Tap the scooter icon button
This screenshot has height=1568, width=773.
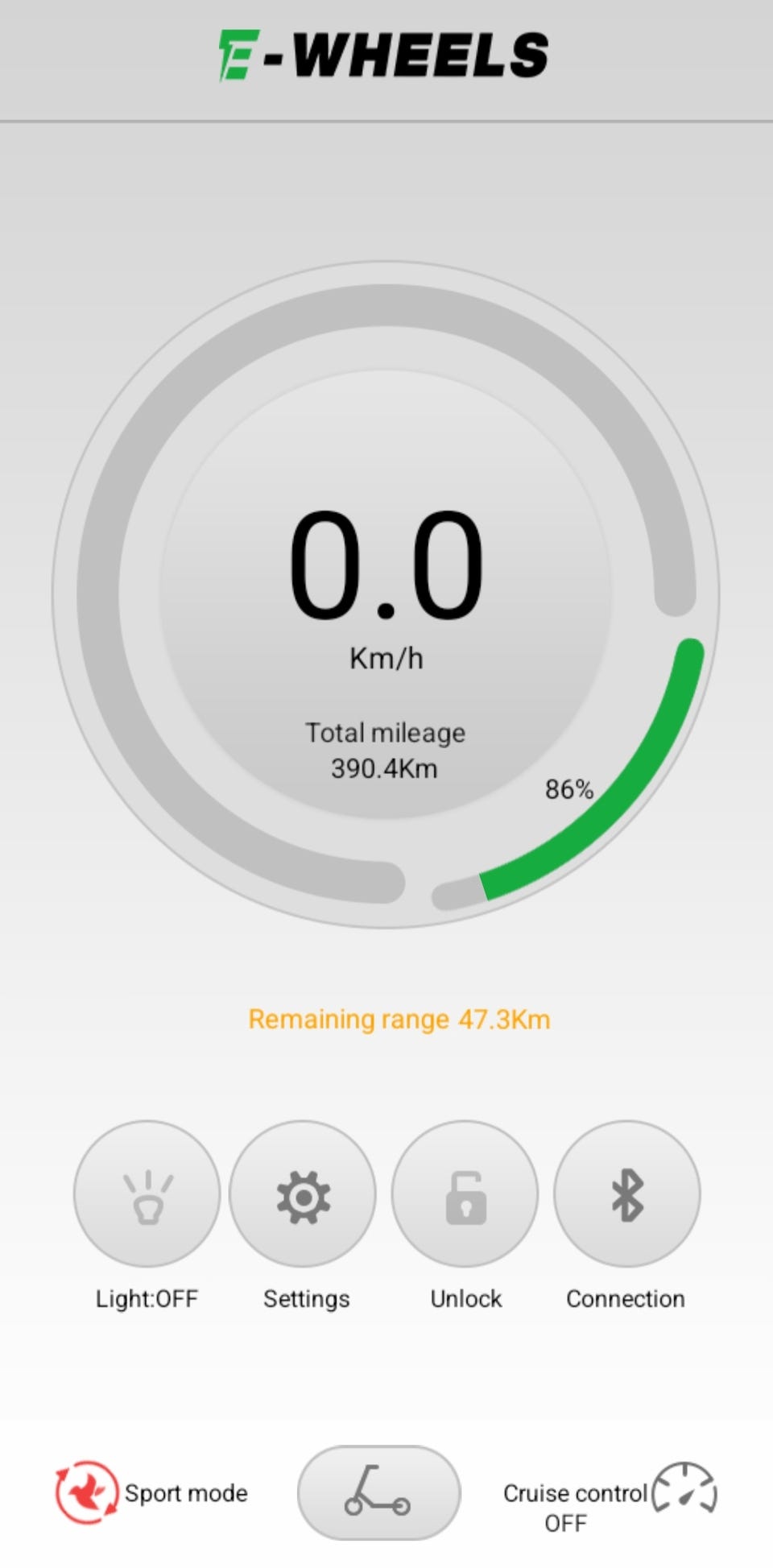378,1492
